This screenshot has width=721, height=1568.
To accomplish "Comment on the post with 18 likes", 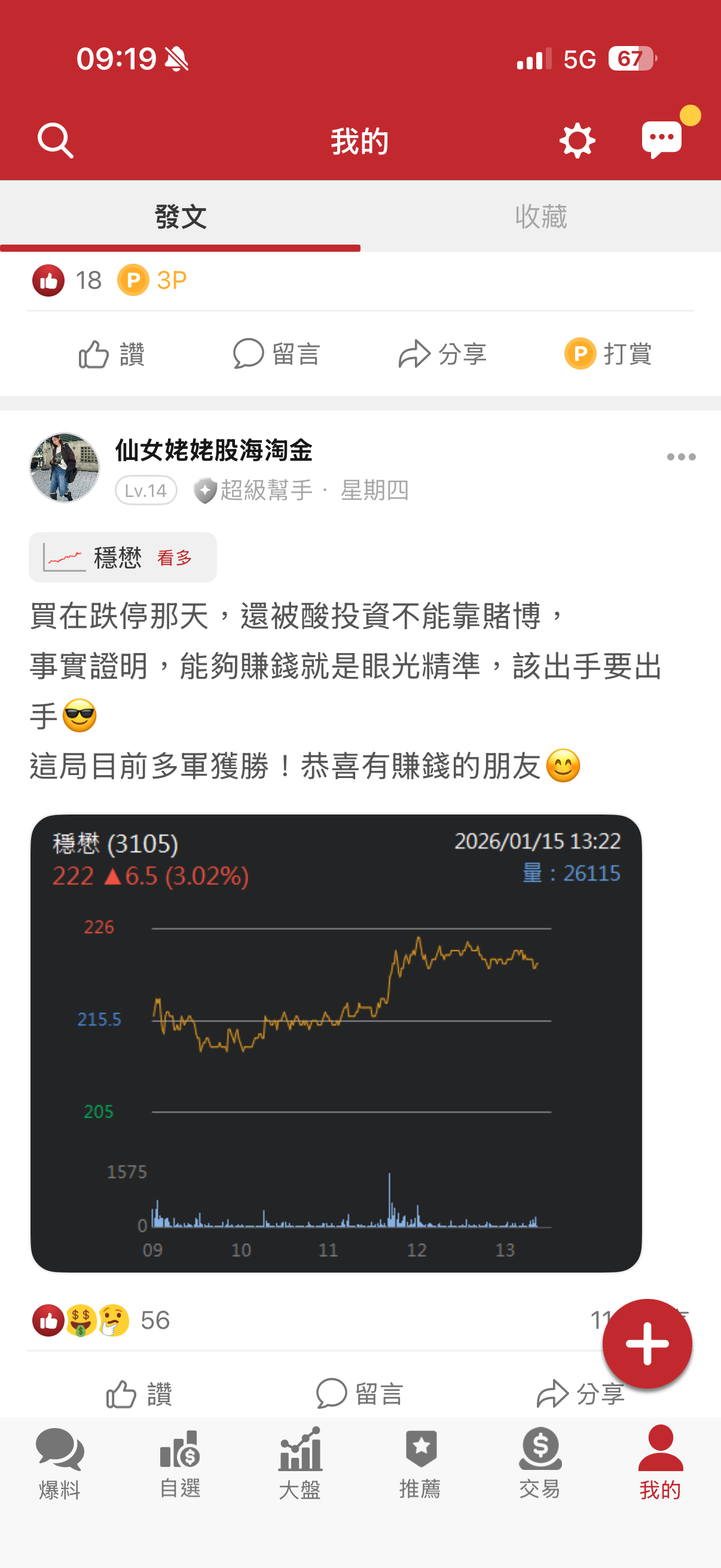I will pos(277,354).
